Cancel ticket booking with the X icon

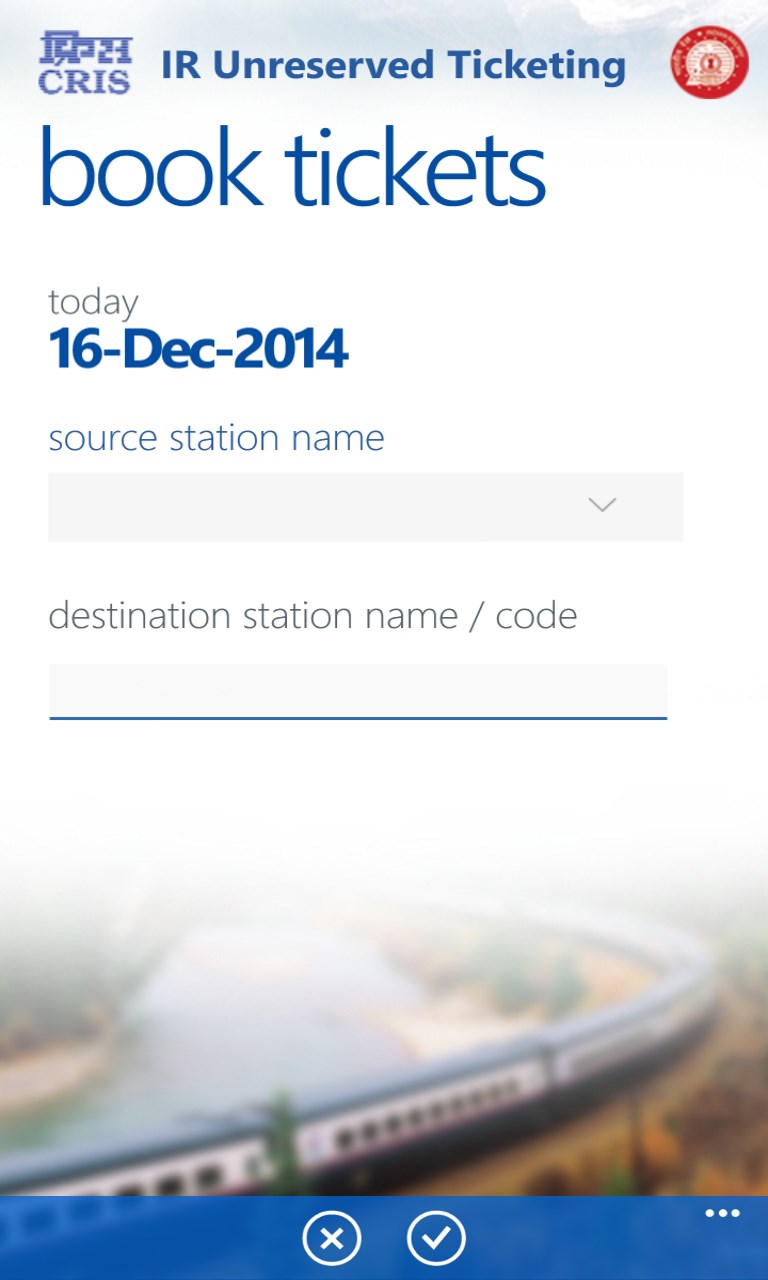tap(332, 1239)
